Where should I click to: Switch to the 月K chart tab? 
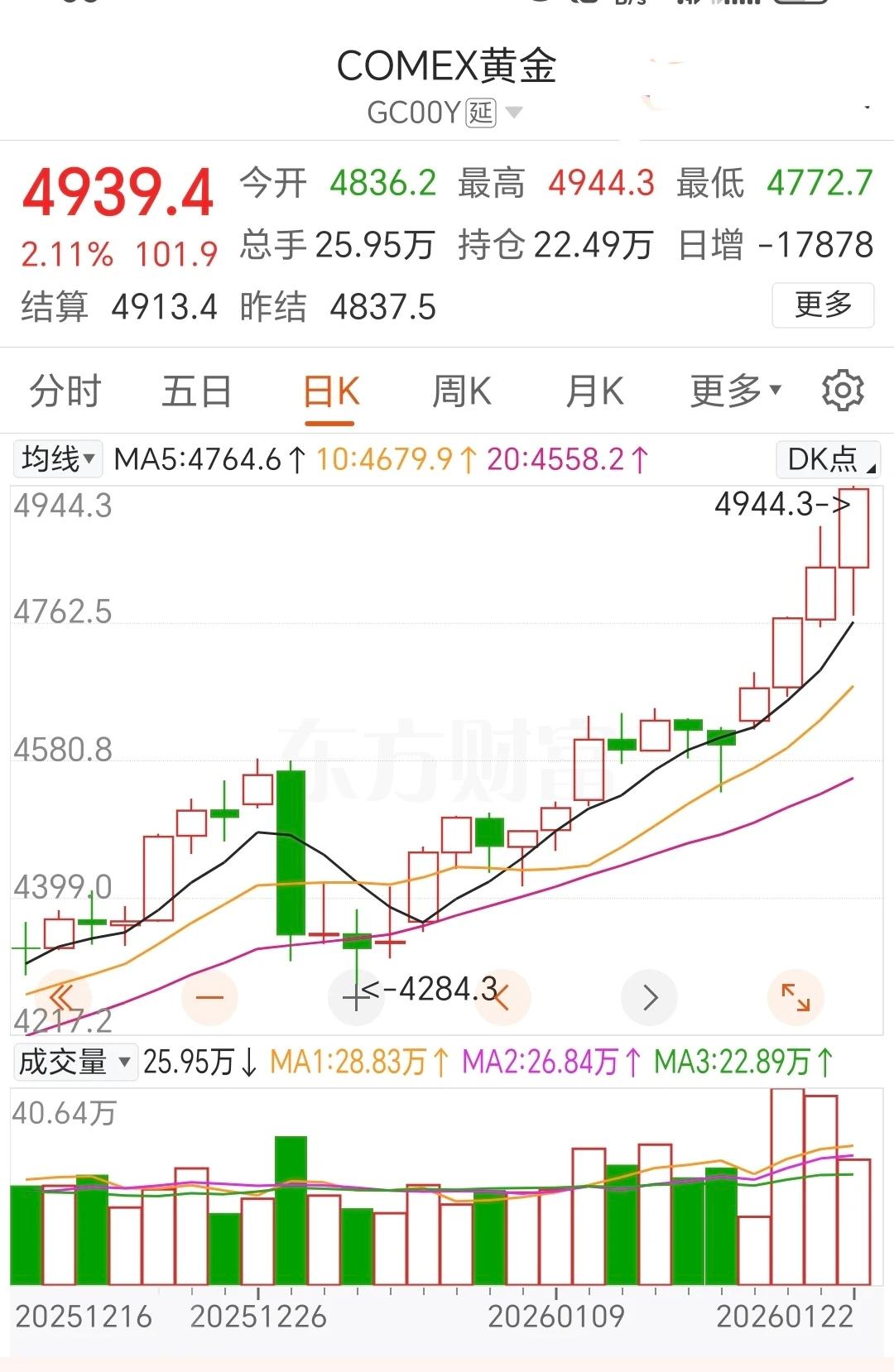click(x=594, y=391)
